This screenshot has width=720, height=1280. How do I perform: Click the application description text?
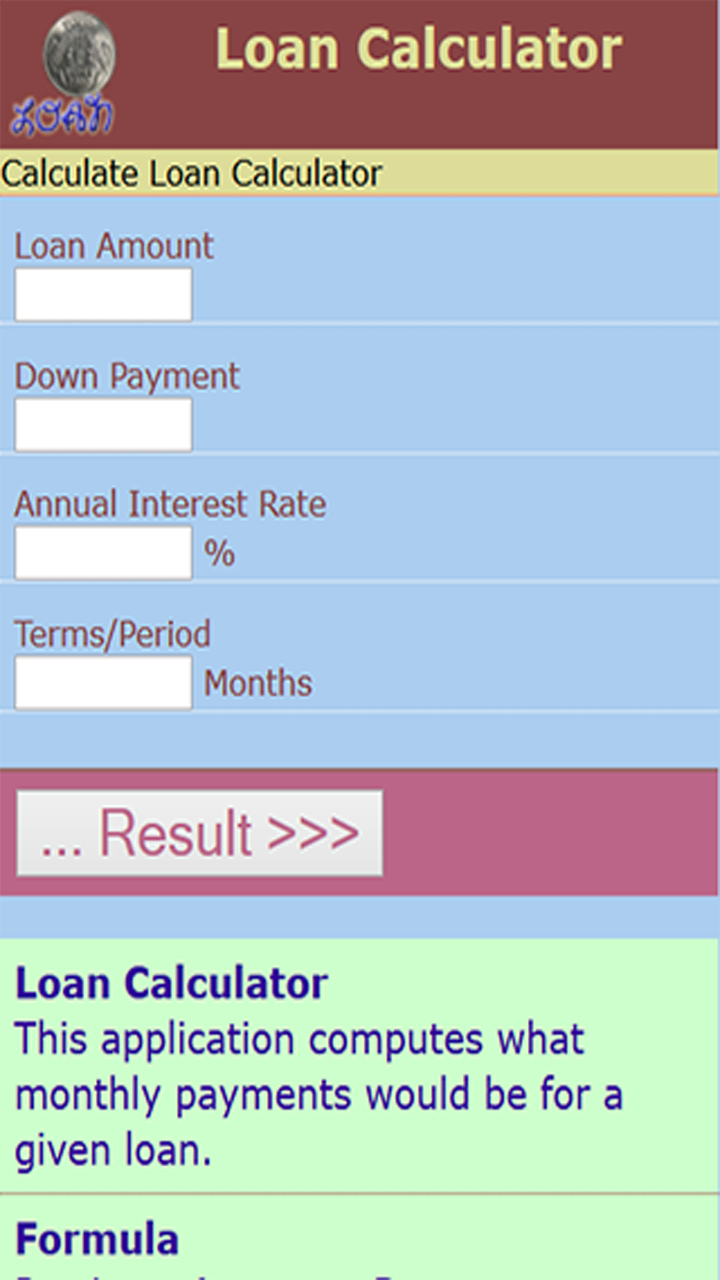[x=320, y=1094]
